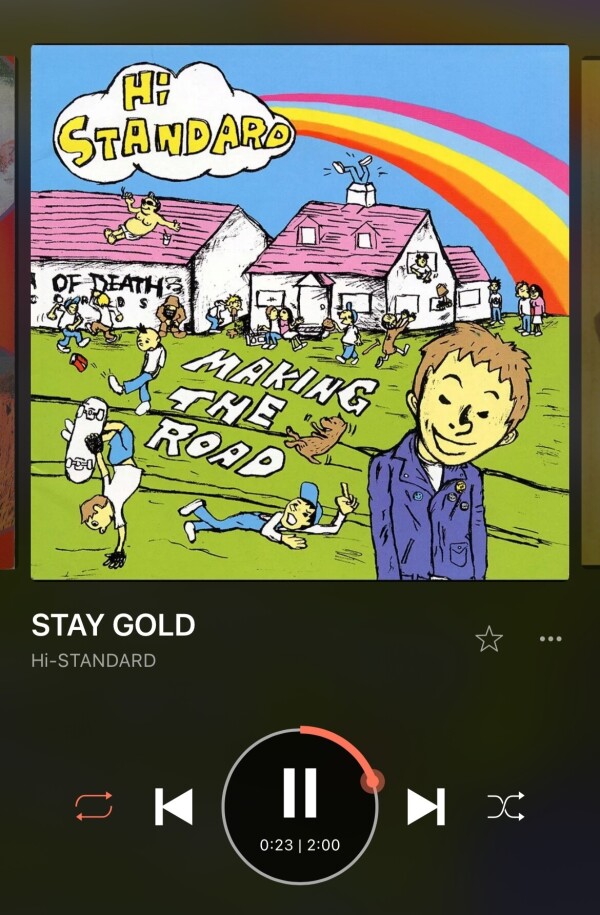Skip to the next track
Viewport: 600px width, 915px height.
click(x=425, y=806)
